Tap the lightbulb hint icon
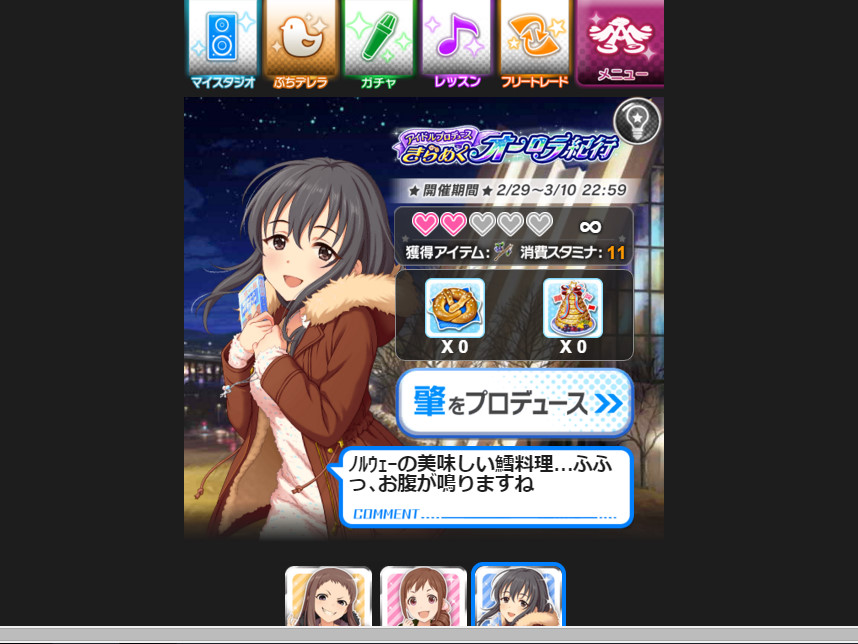 click(637, 122)
